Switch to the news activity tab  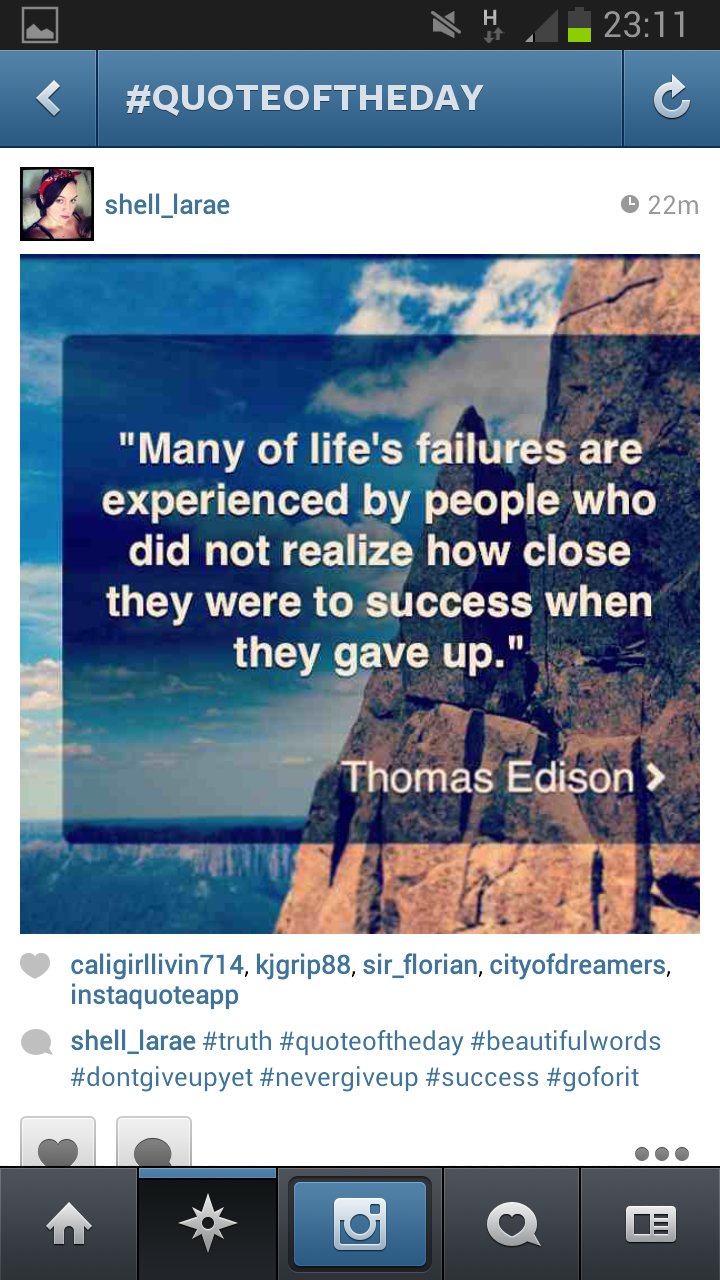(512, 1223)
